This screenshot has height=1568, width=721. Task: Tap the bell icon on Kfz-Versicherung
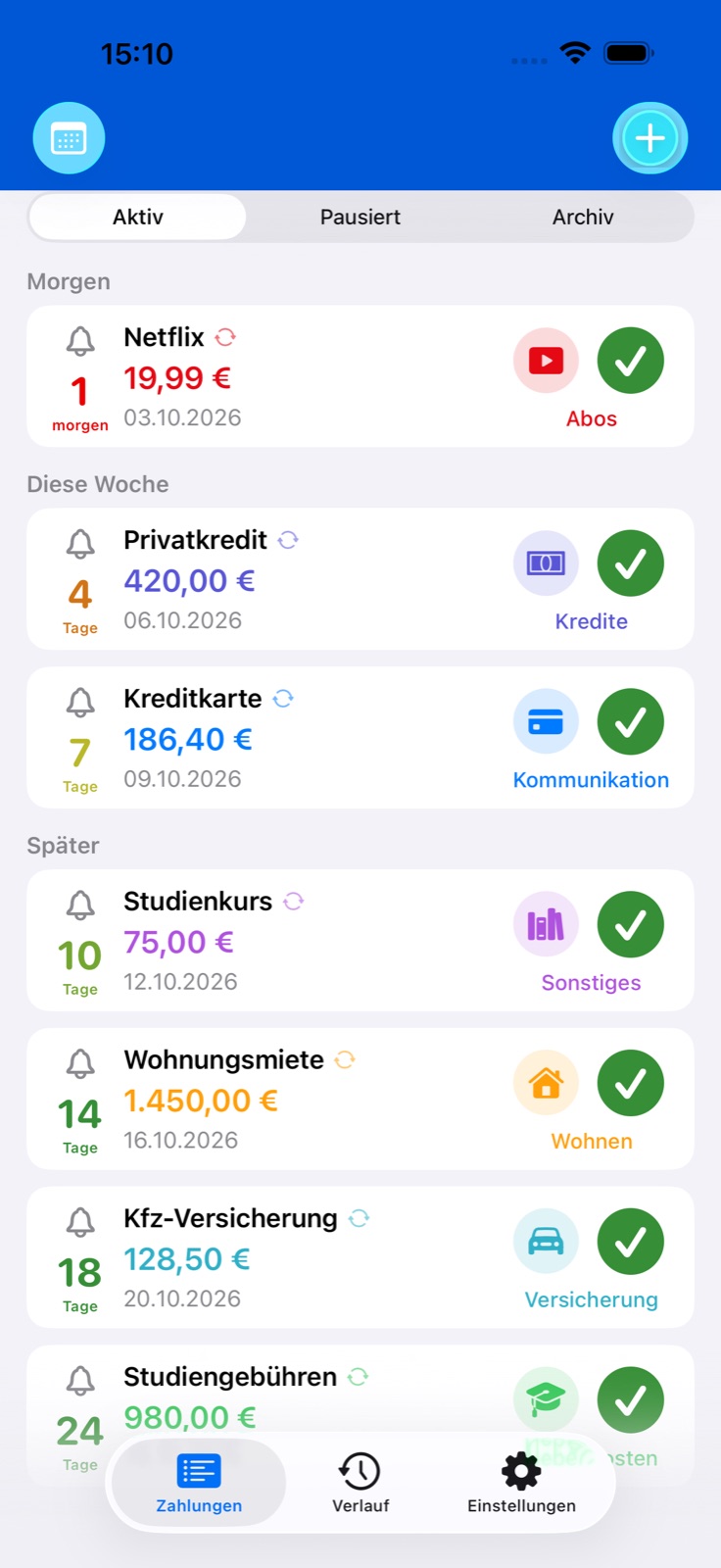point(80,1221)
